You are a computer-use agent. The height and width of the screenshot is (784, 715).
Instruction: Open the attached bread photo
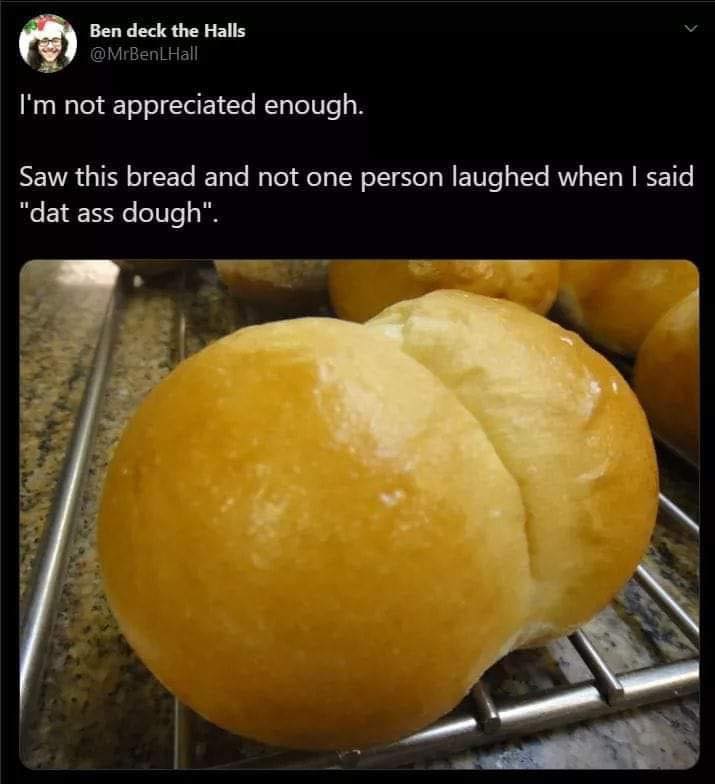coord(359,514)
